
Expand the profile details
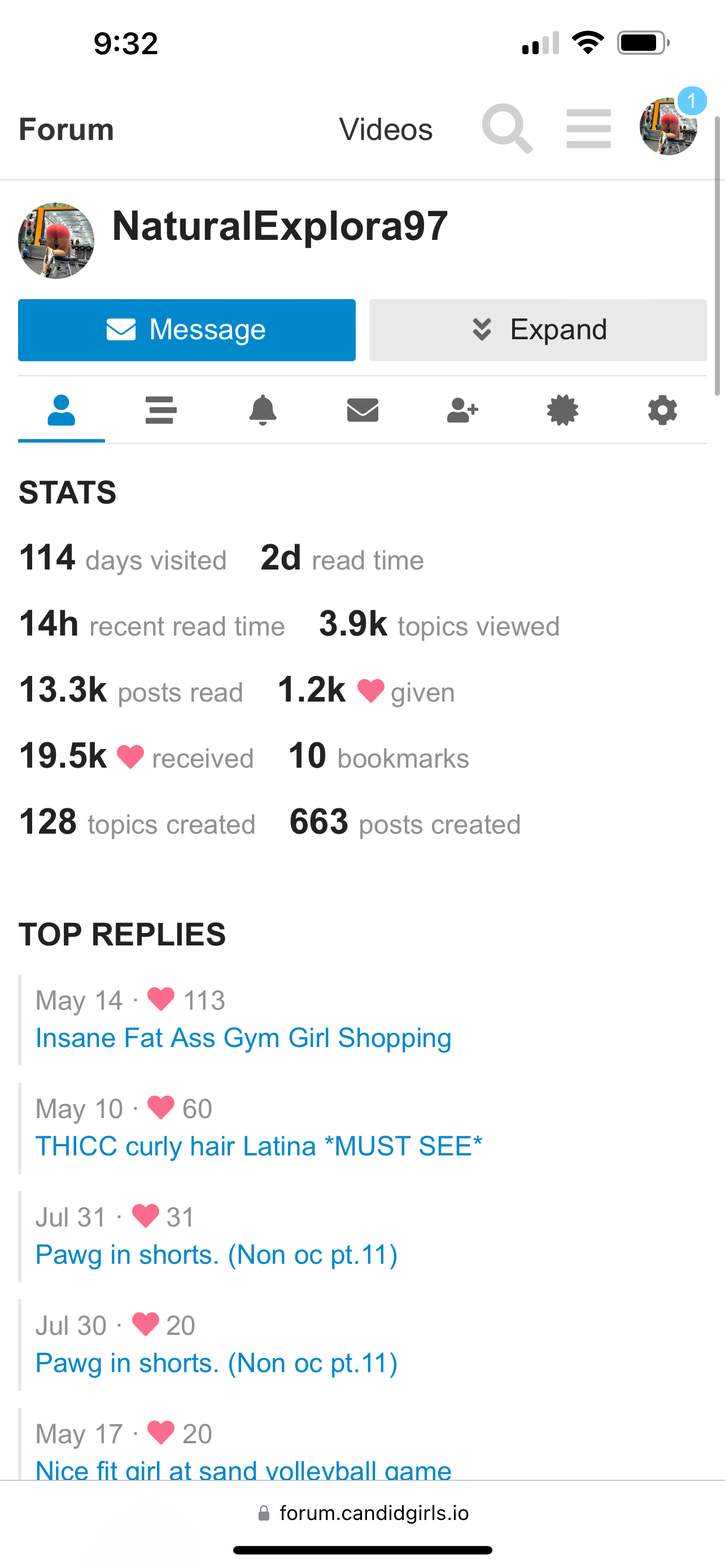pos(538,330)
